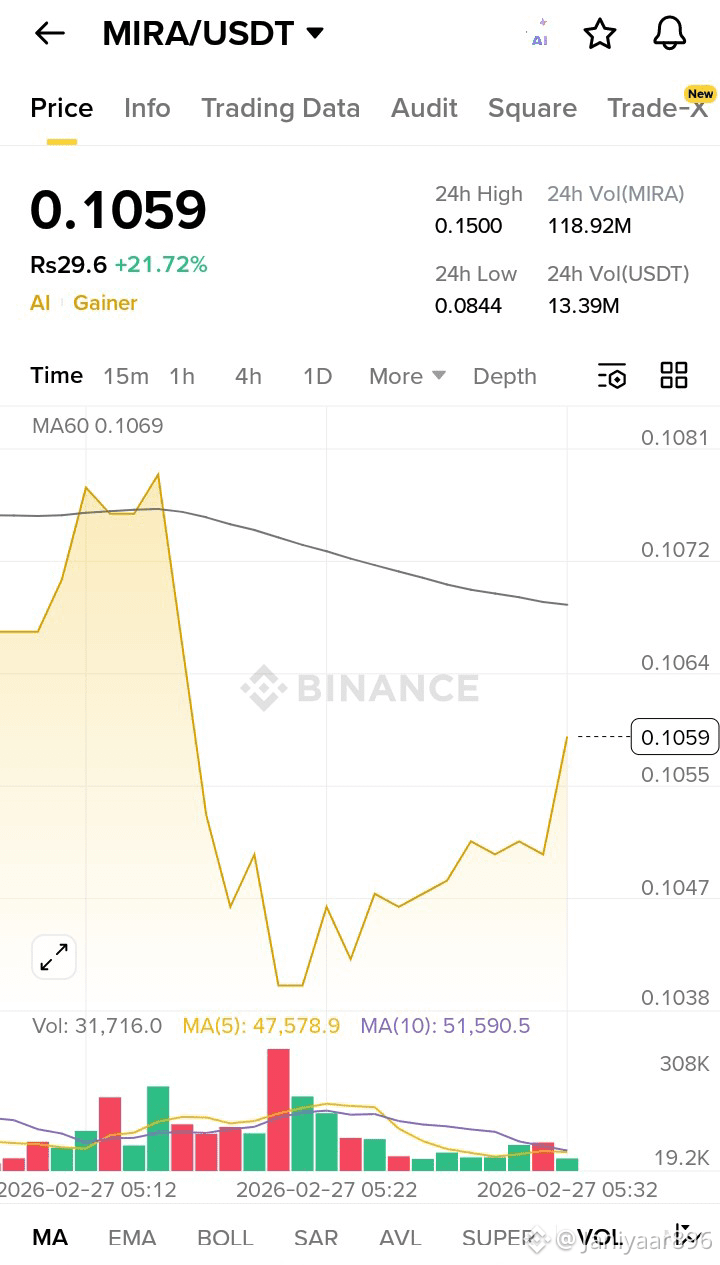This screenshot has height=1265, width=720.
Task: Expand the chart to fullscreen
Action: (54, 957)
